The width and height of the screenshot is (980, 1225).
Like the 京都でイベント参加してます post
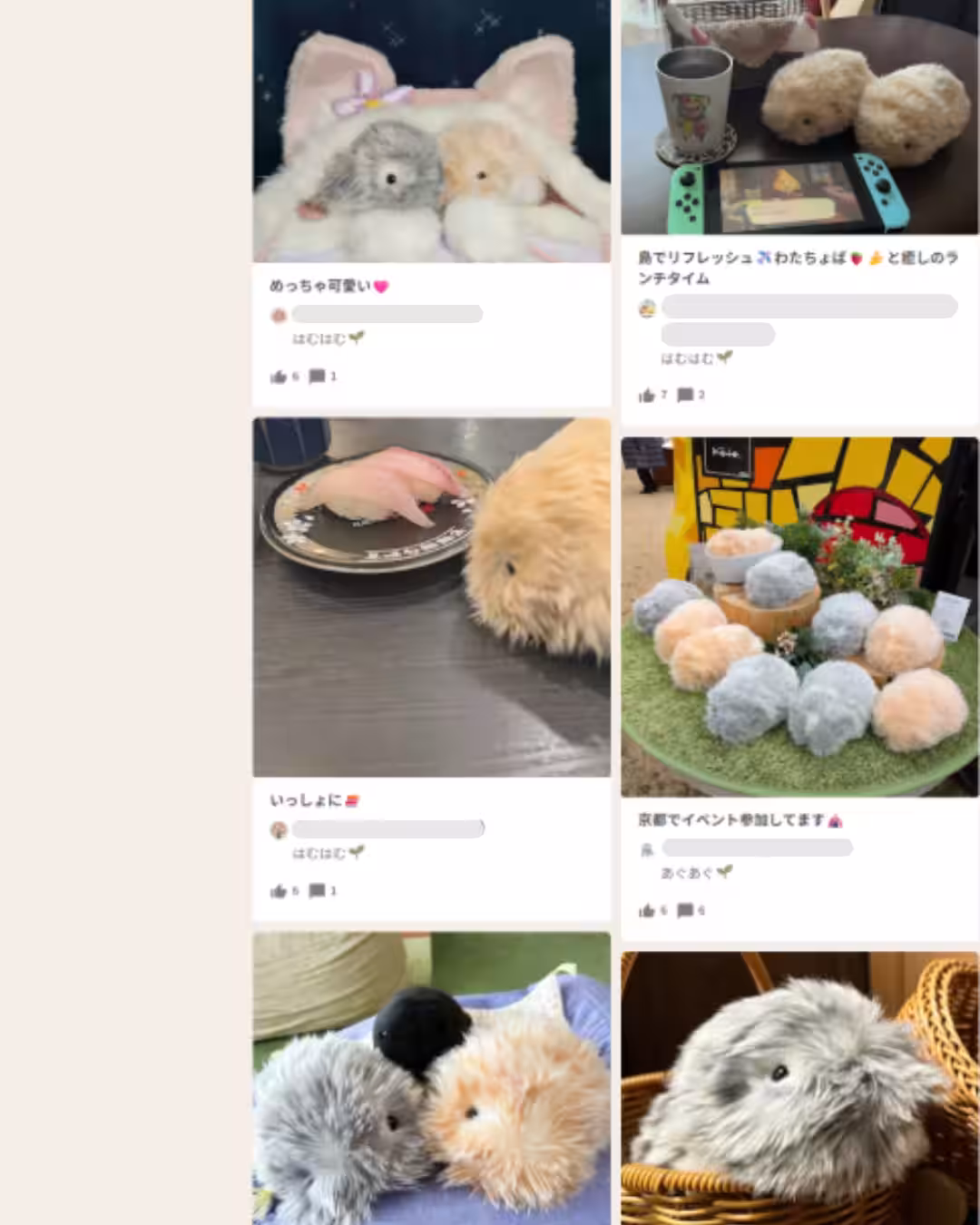(x=647, y=911)
